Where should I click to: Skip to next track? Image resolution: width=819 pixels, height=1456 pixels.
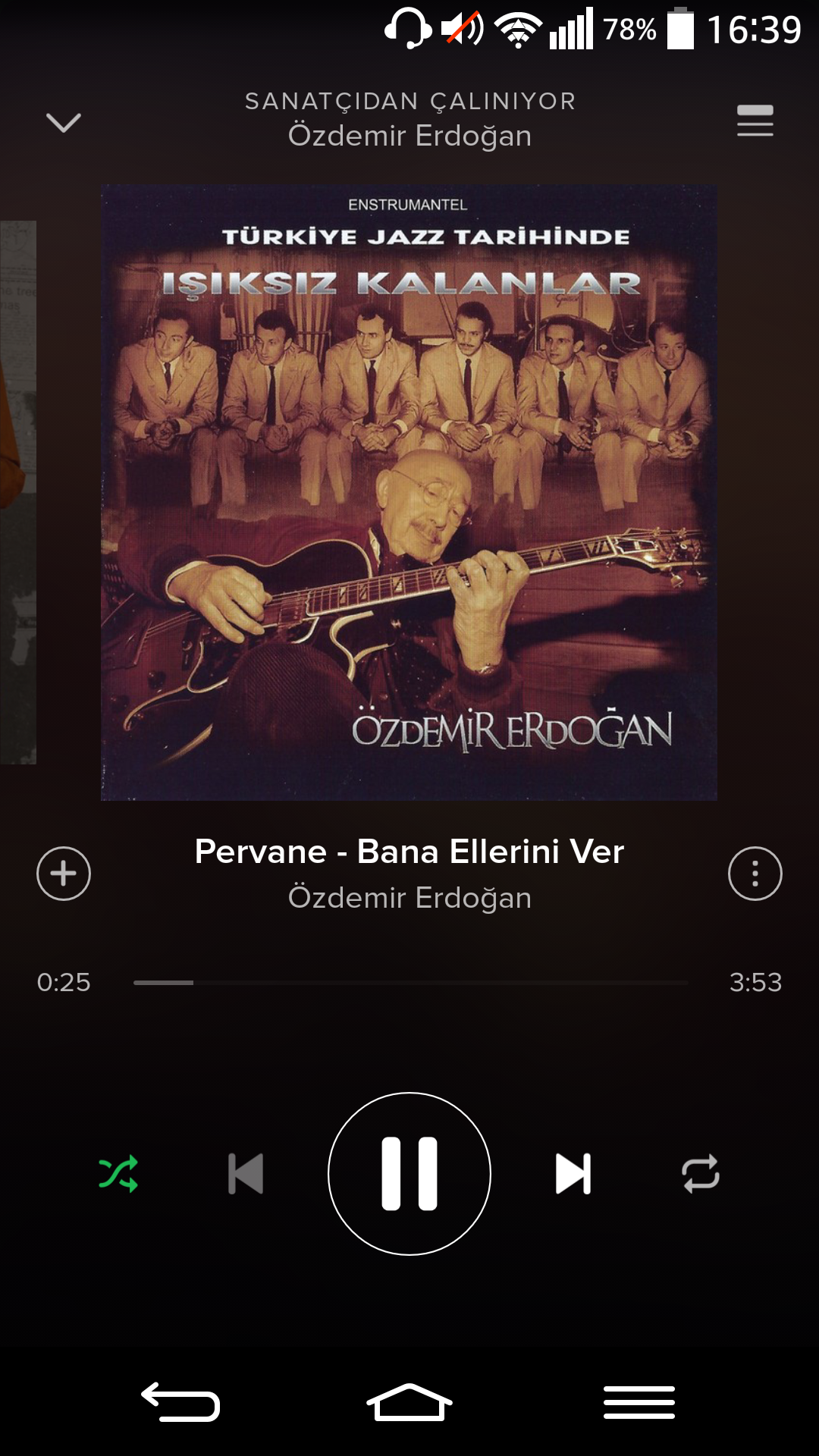coord(573,1174)
